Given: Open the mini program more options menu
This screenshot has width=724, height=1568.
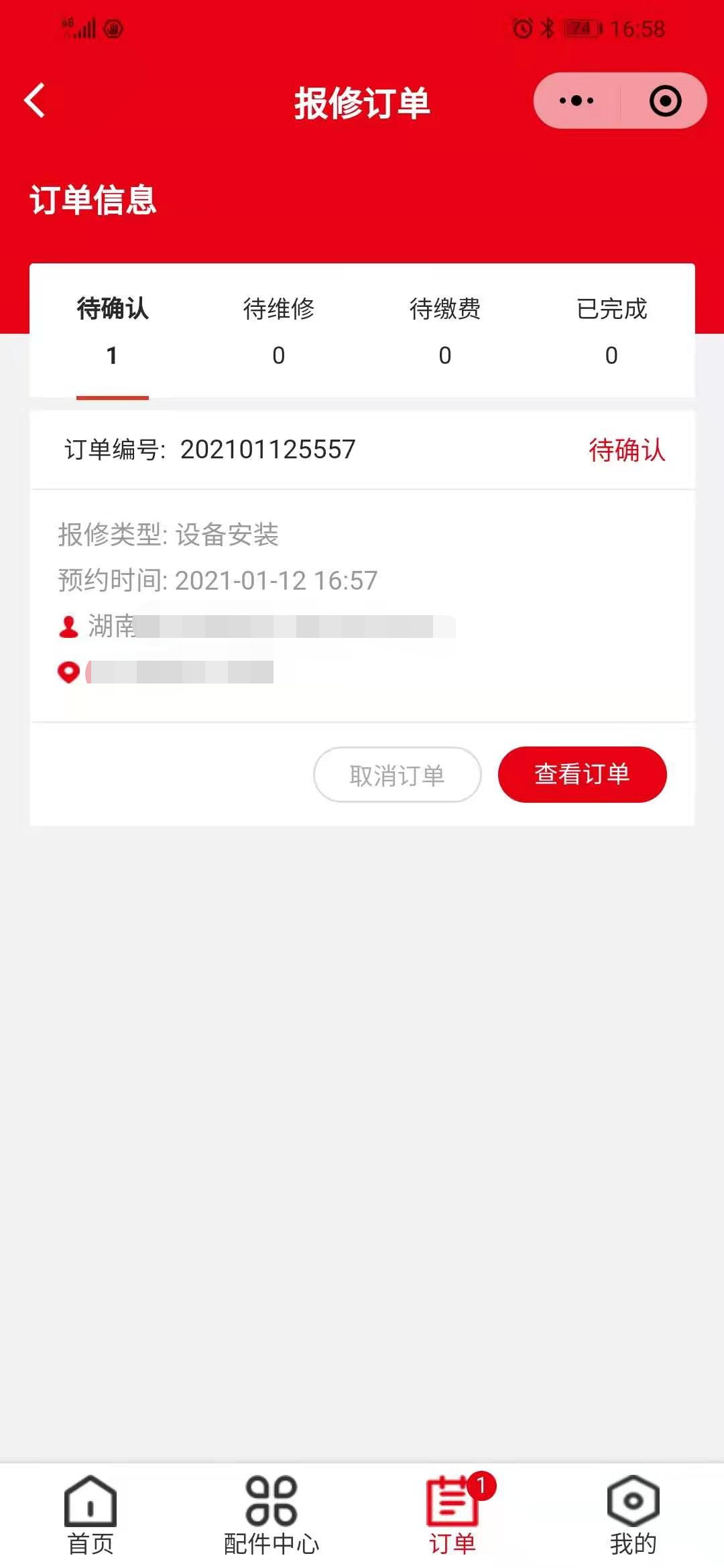Looking at the screenshot, I should (577, 101).
